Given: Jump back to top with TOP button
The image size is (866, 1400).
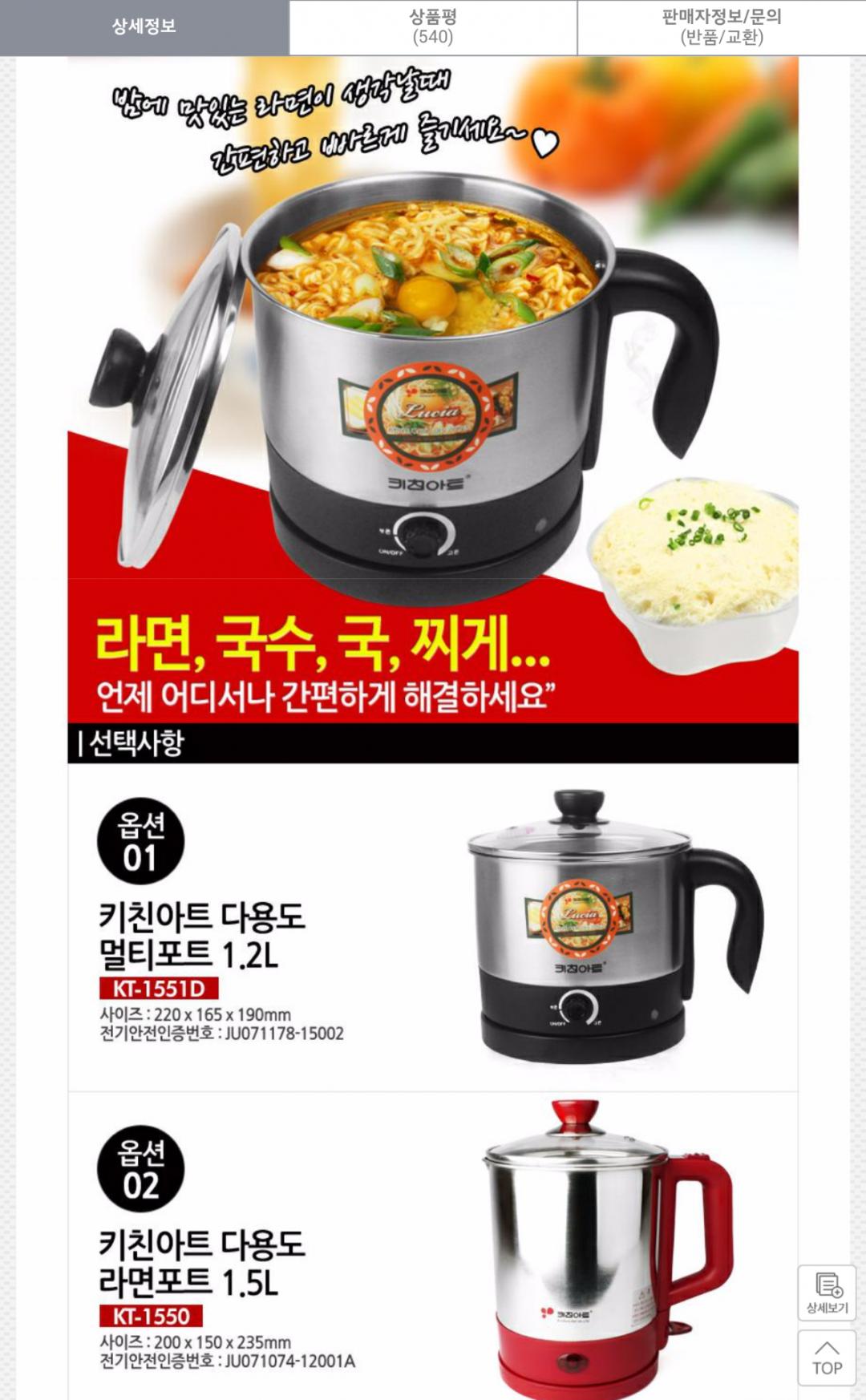Looking at the screenshot, I should (x=827, y=1358).
